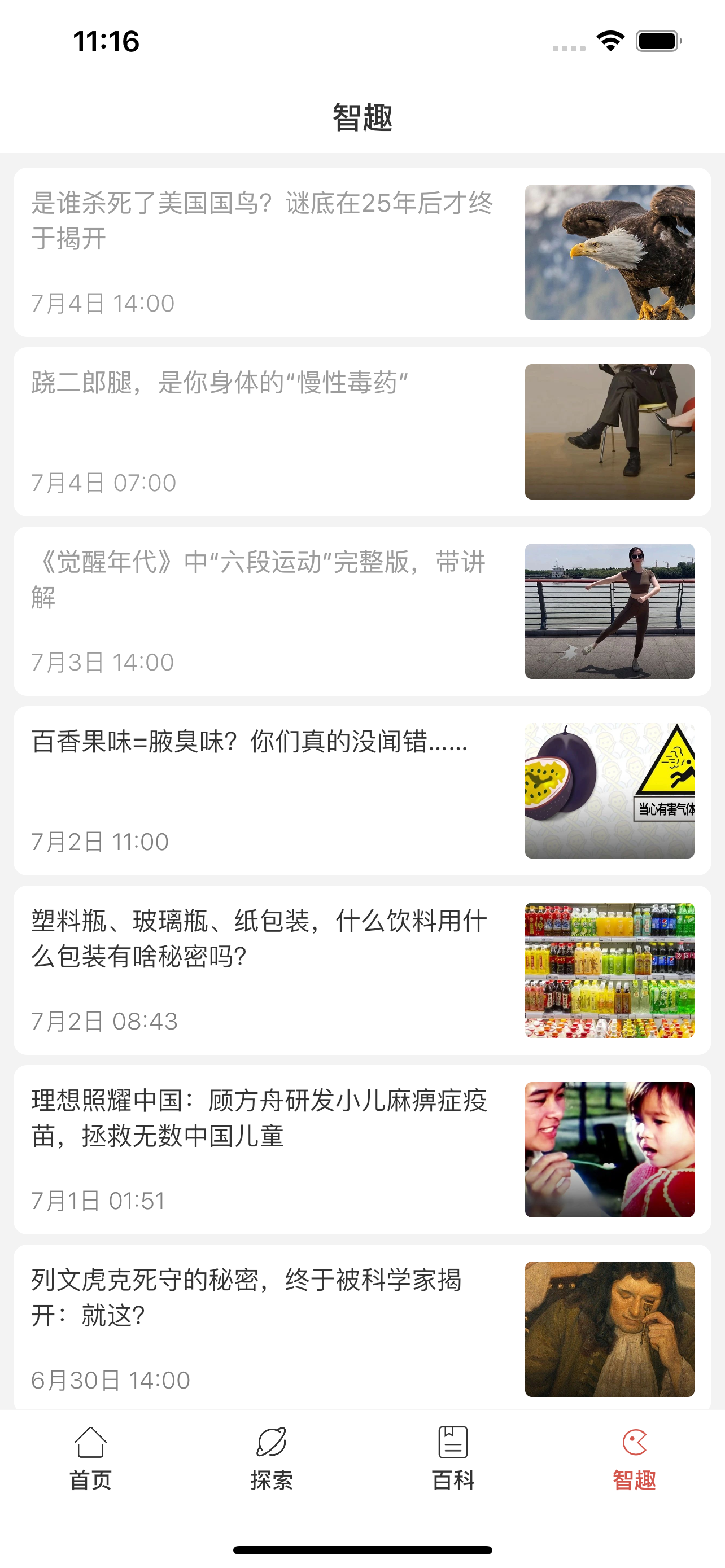This screenshot has height=1568, width=725.
Task: View the 塑料瓶、玻璃瓶、纸包装 article
Action: 259,938
